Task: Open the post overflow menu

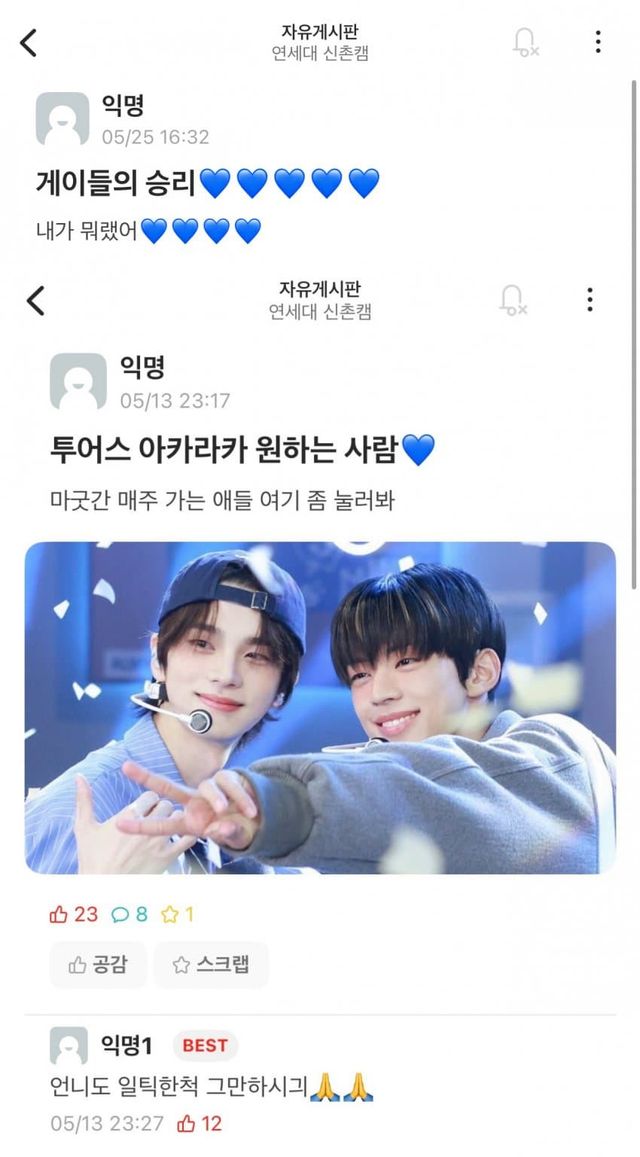Action: tap(597, 42)
